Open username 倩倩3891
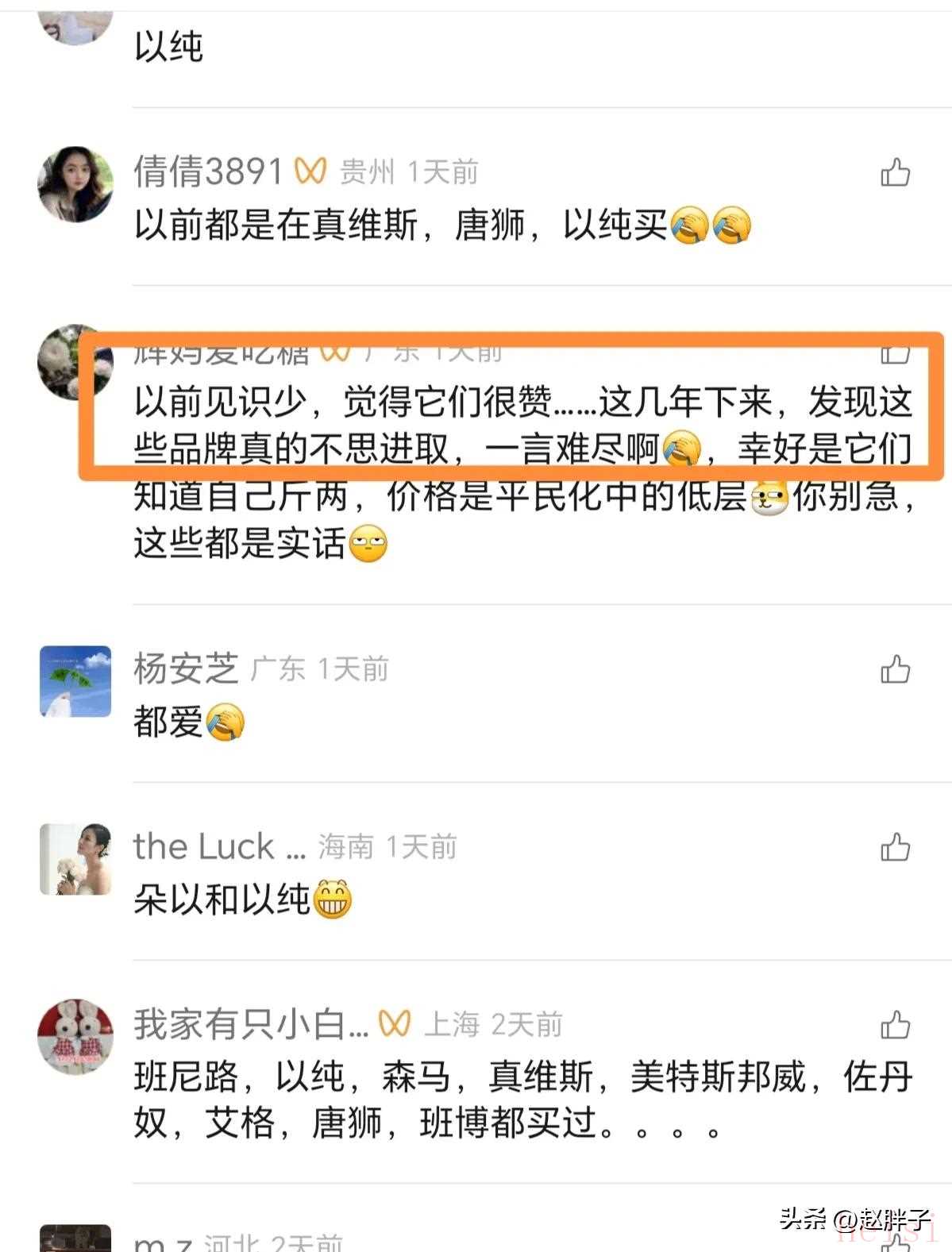This screenshot has width=952, height=1252. (208, 171)
